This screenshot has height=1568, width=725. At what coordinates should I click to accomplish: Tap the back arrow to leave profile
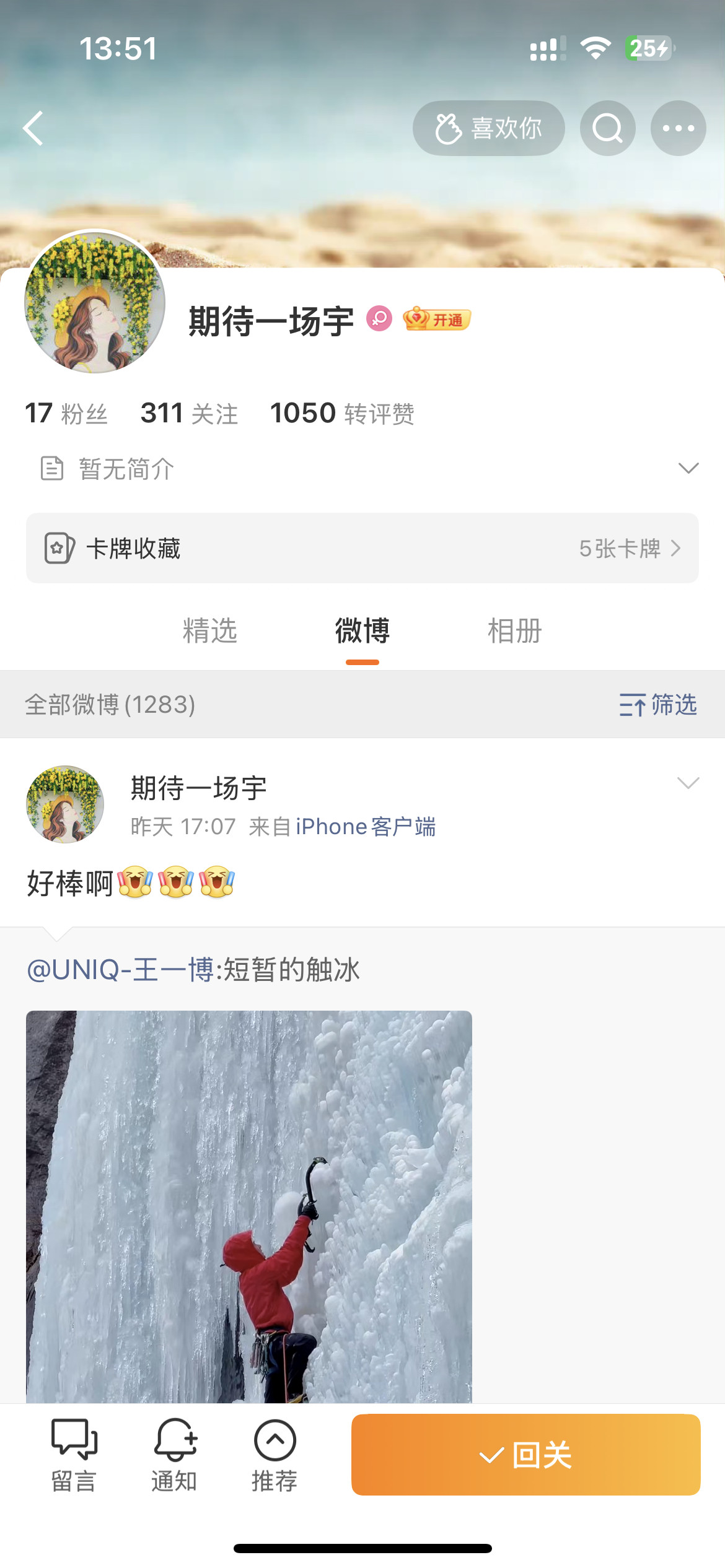34,128
